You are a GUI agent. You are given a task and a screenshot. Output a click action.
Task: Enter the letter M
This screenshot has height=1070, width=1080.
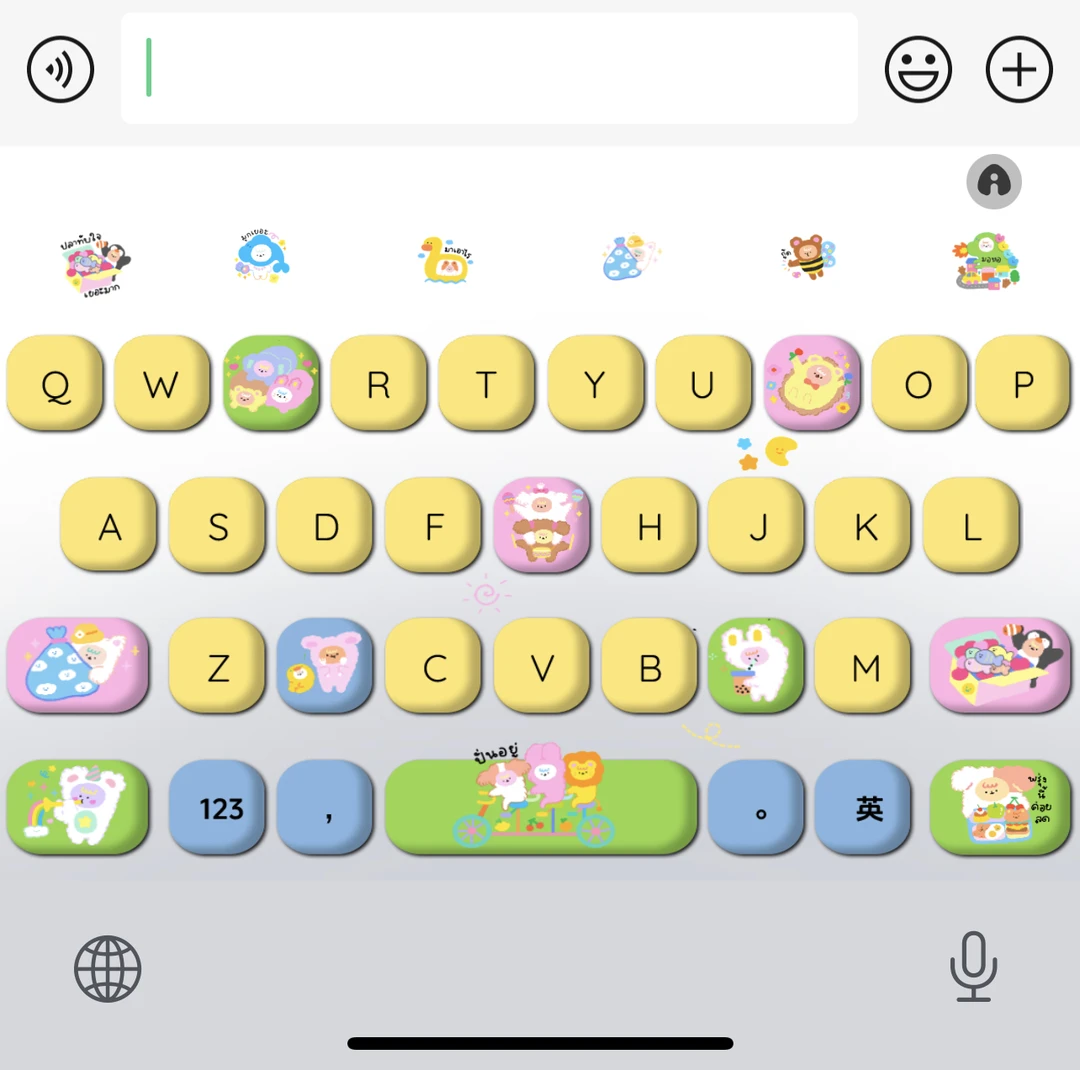click(864, 666)
